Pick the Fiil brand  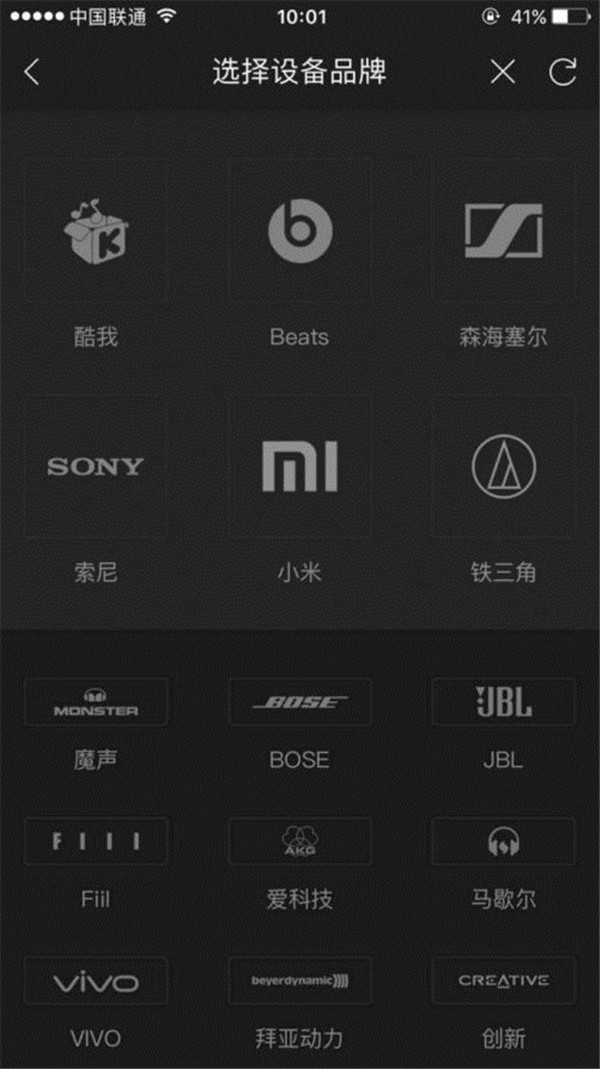pyautogui.click(x=96, y=842)
